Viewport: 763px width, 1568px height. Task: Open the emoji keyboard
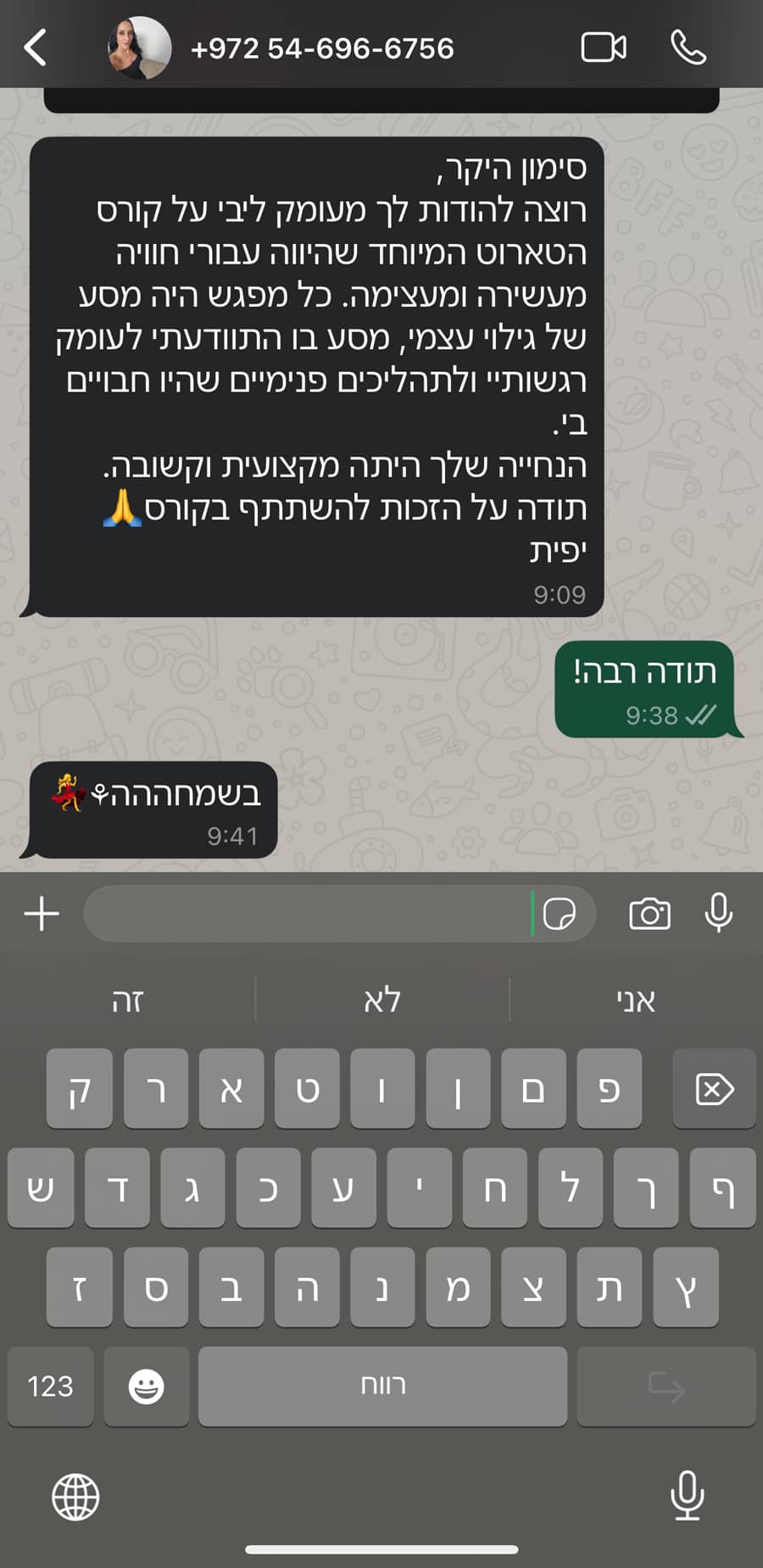(x=147, y=1386)
